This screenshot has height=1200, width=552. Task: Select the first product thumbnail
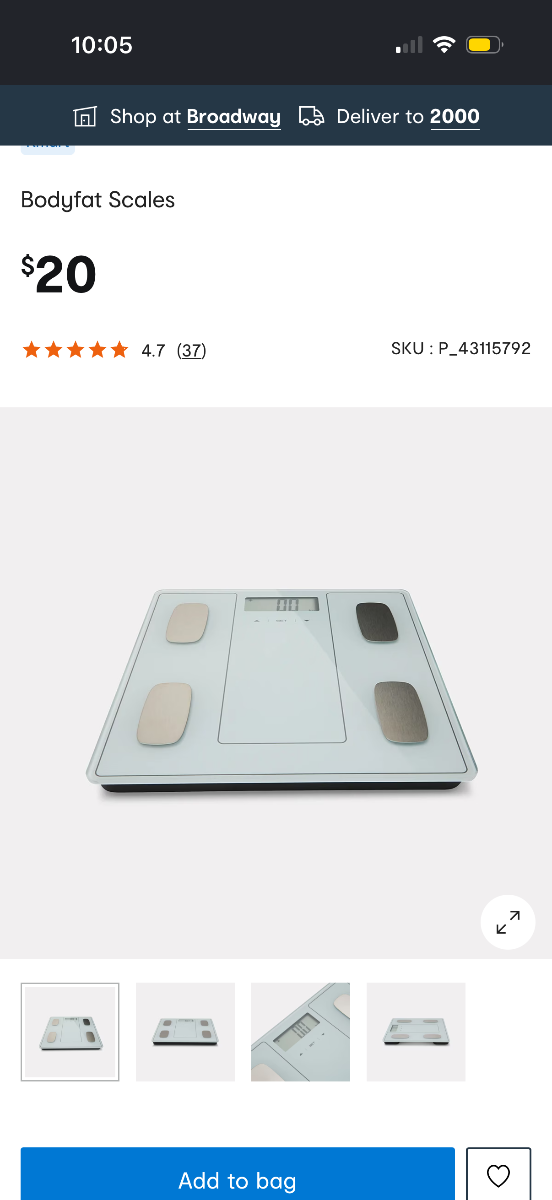[x=70, y=1032]
